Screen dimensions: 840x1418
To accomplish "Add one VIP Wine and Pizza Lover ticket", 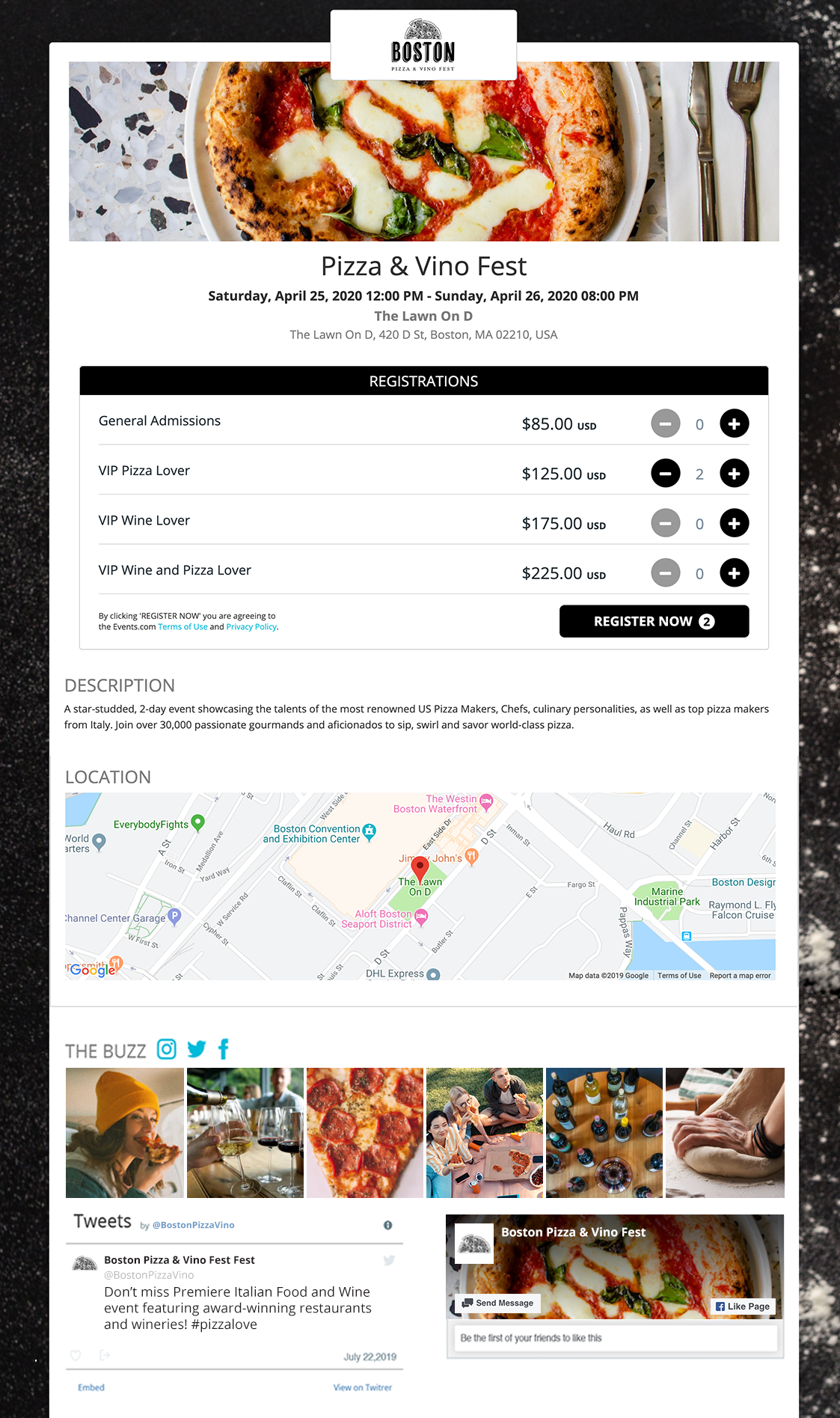I will coord(734,573).
